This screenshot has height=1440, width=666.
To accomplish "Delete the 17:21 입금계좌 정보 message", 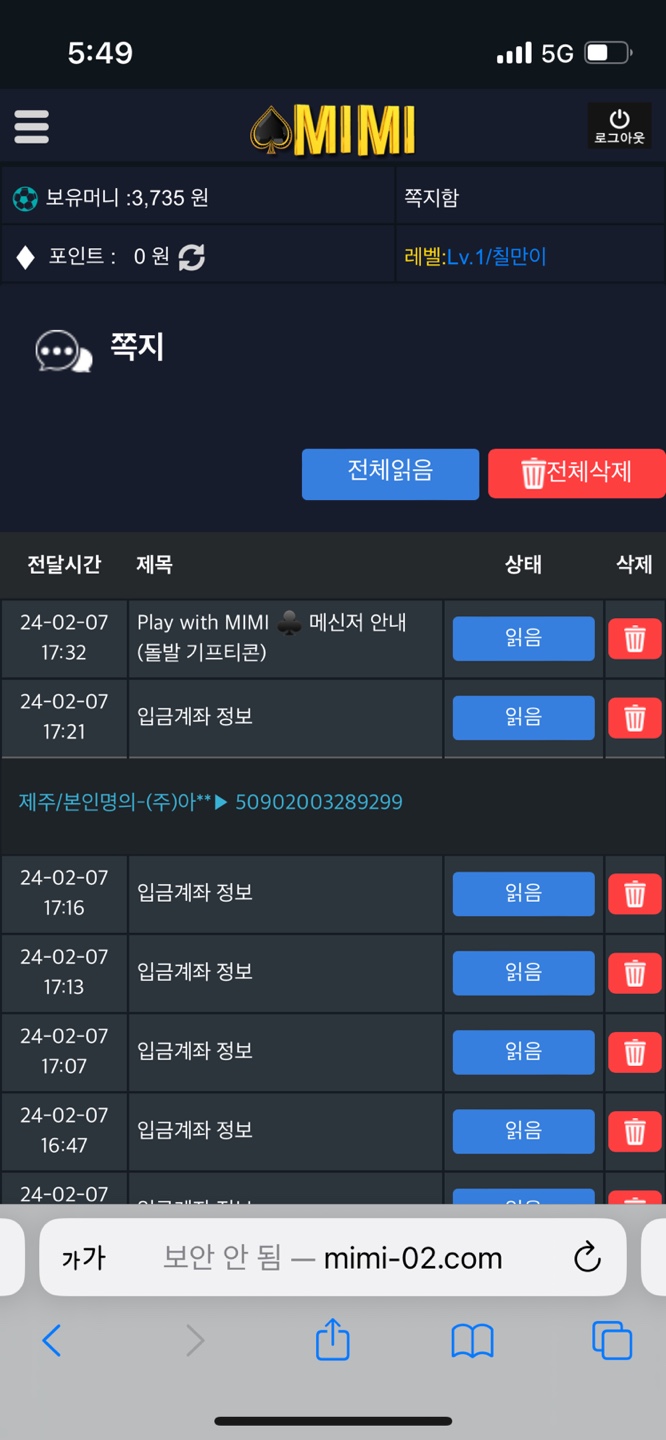I will pos(635,718).
